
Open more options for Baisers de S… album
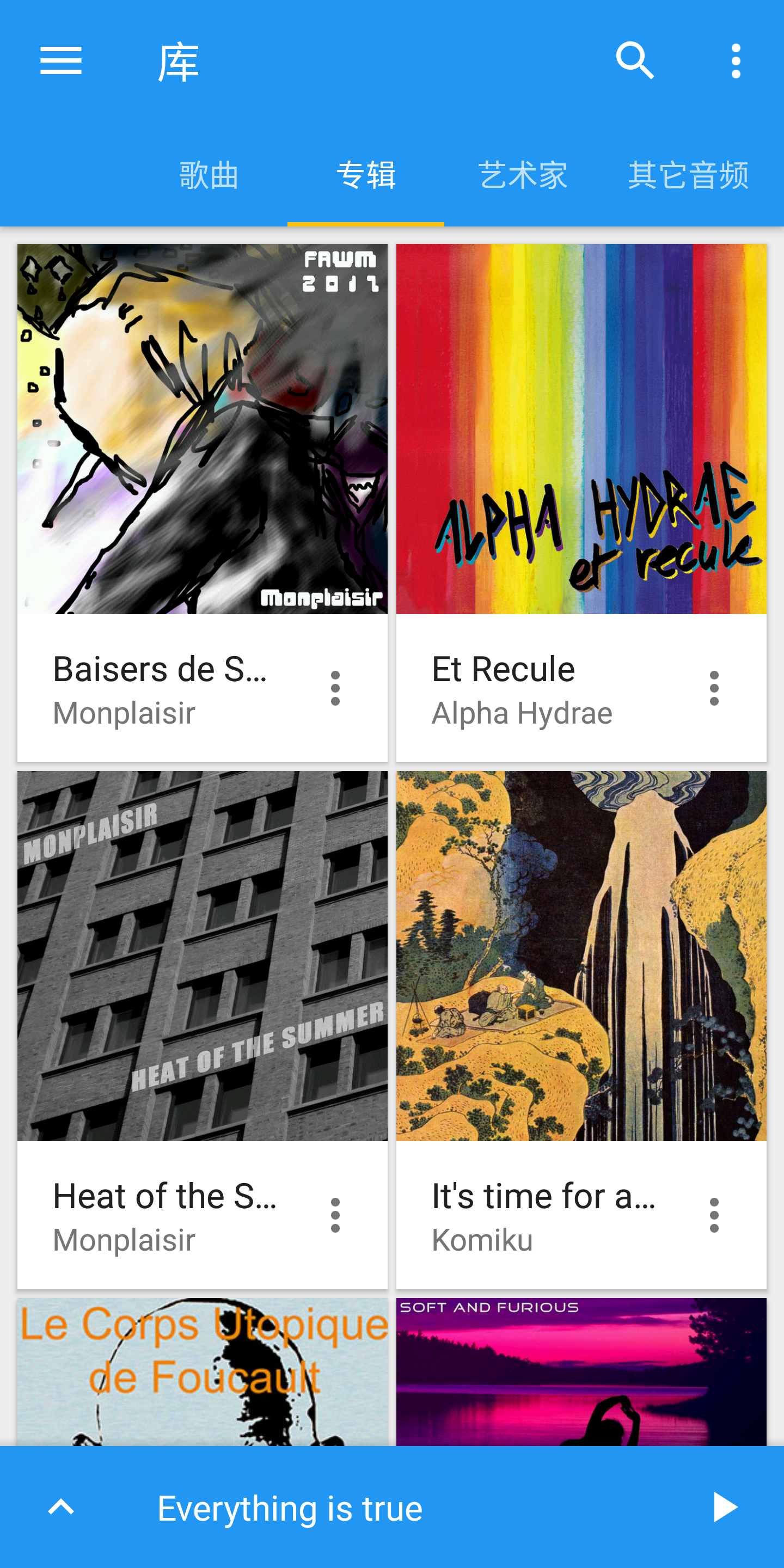(x=335, y=688)
